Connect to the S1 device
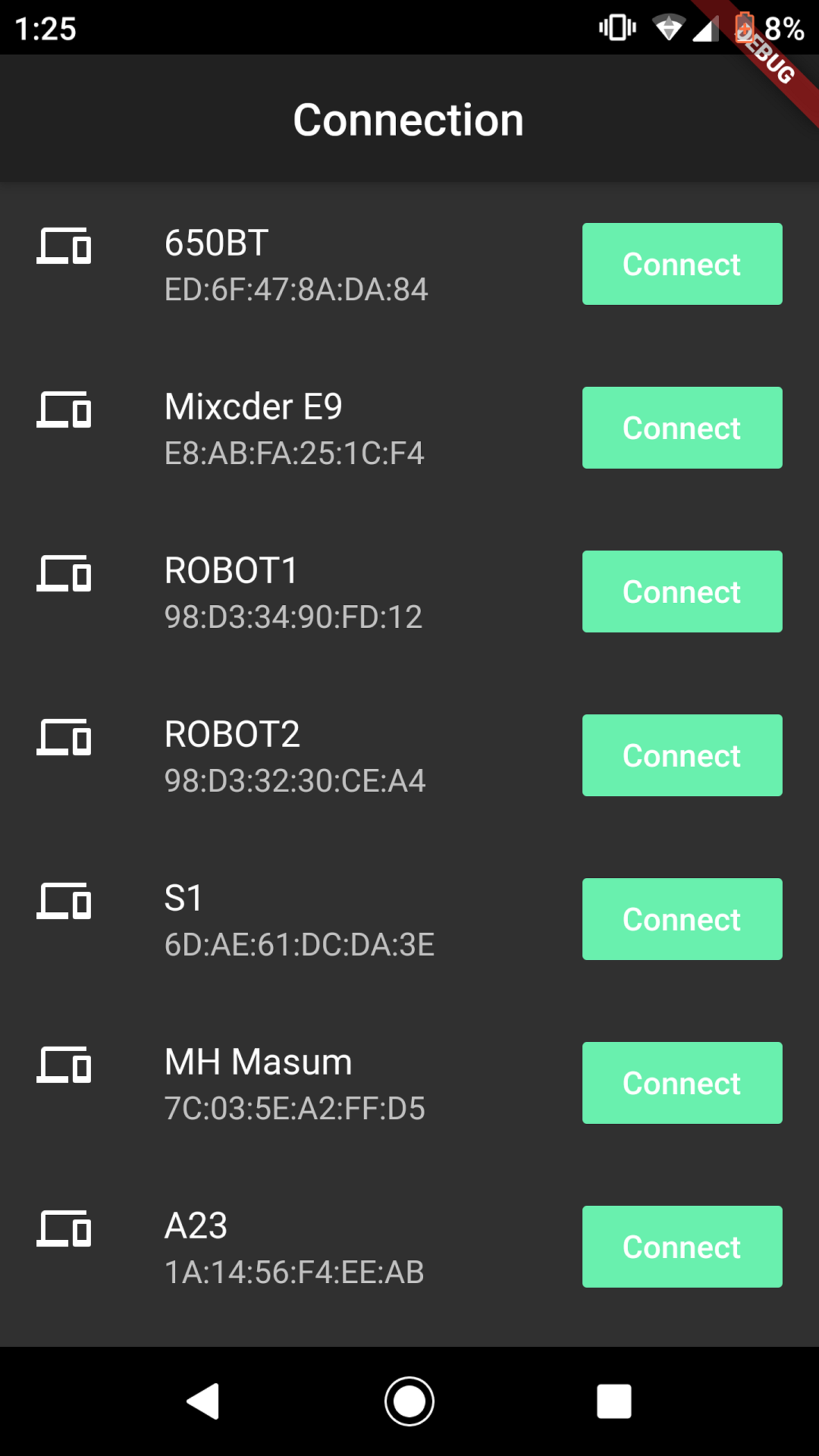Image resolution: width=819 pixels, height=1456 pixels. point(682,919)
